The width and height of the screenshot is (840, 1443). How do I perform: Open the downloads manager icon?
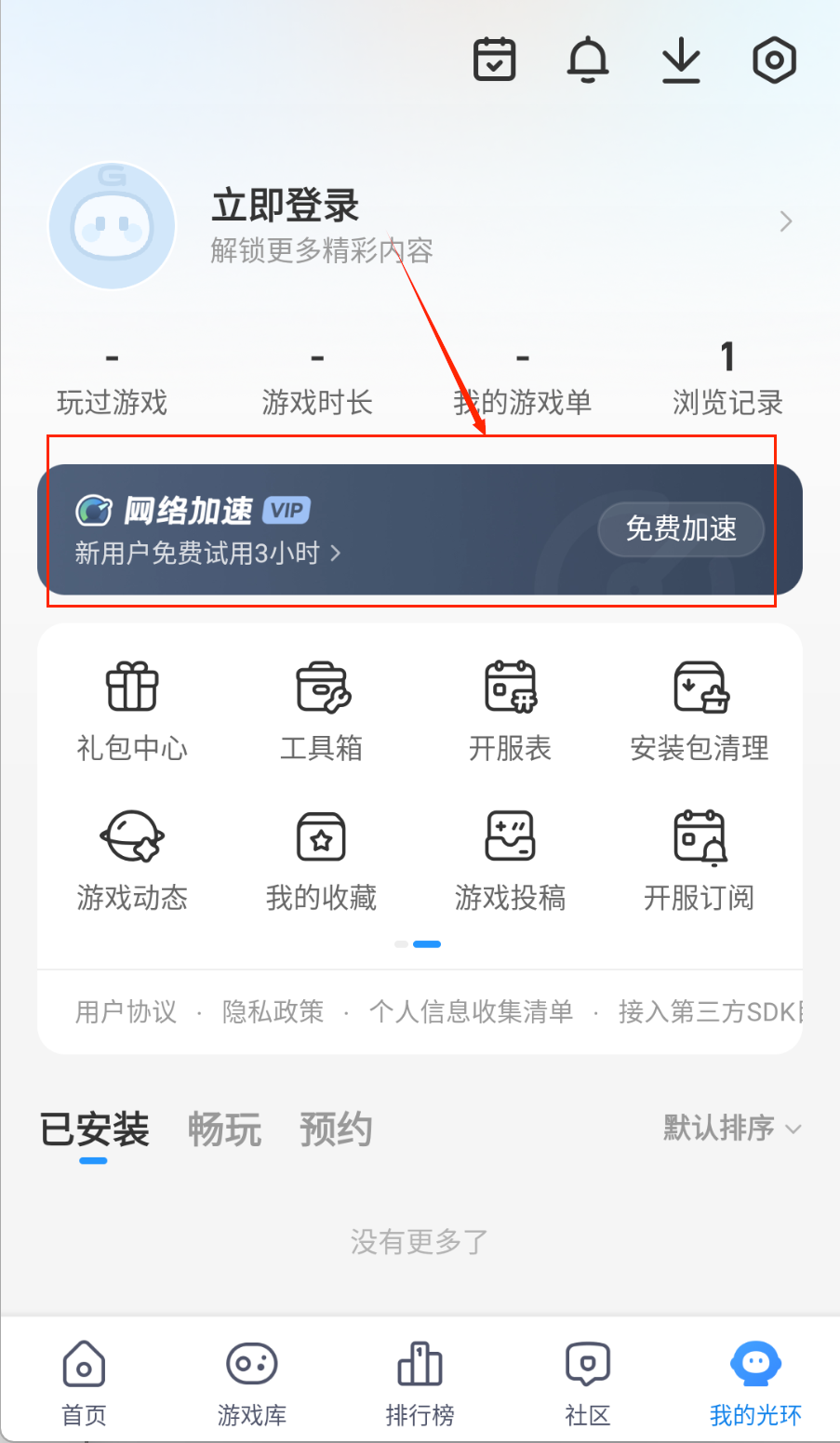pos(681,60)
